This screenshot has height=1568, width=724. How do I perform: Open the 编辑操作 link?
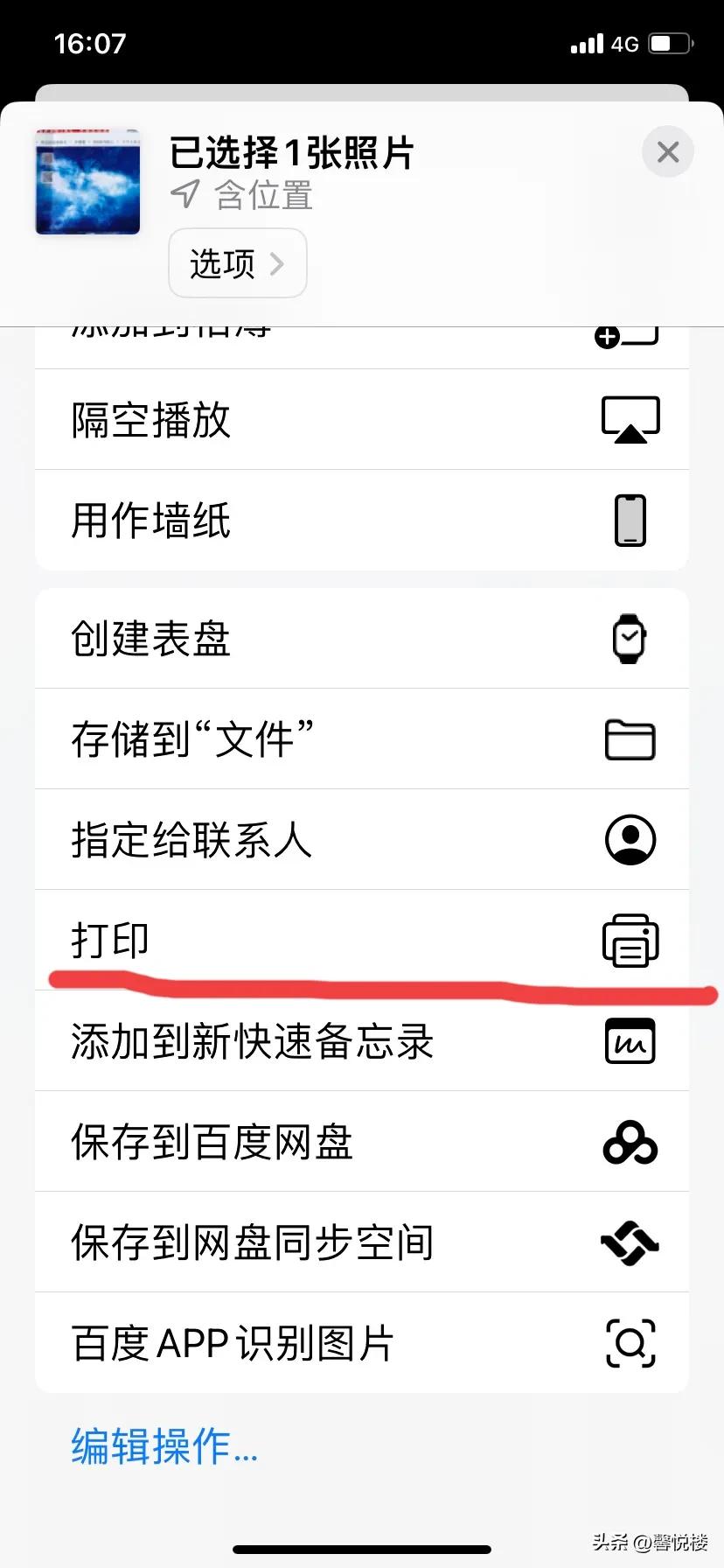pyautogui.click(x=164, y=1446)
